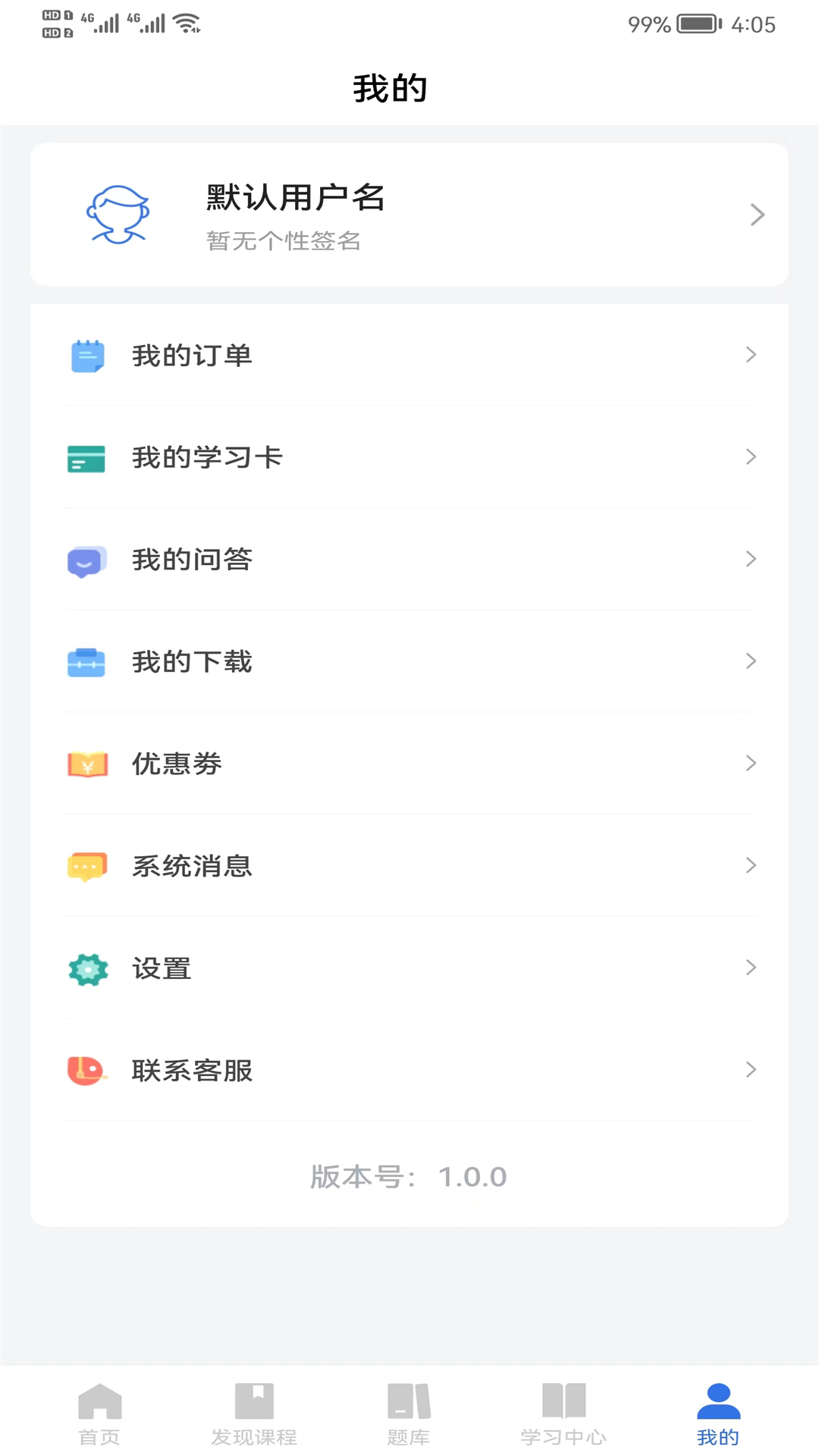Go to 设置 settings
Image resolution: width=819 pixels, height=1456 pixels.
pos(409,968)
